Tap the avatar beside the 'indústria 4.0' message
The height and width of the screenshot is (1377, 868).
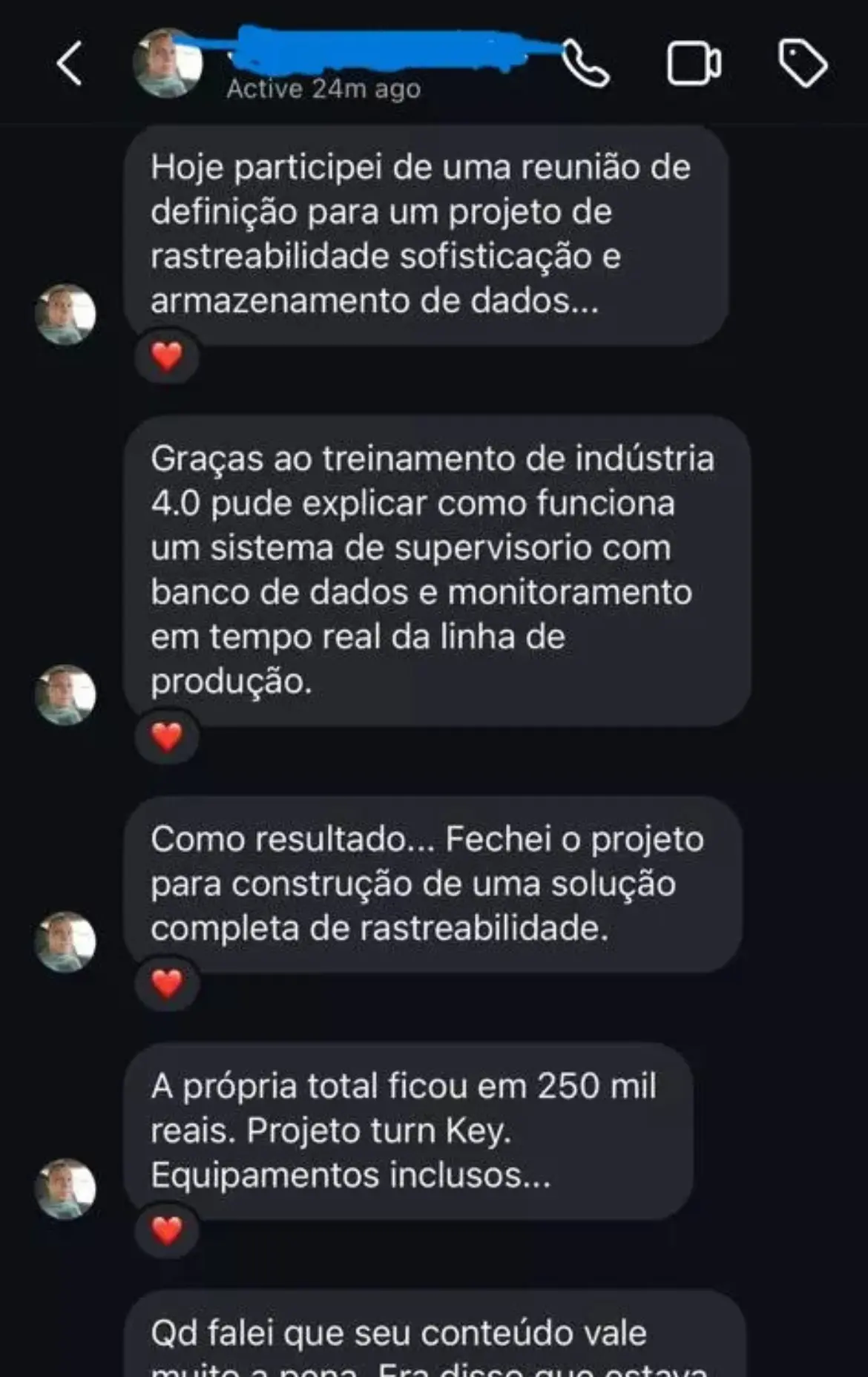65,694
